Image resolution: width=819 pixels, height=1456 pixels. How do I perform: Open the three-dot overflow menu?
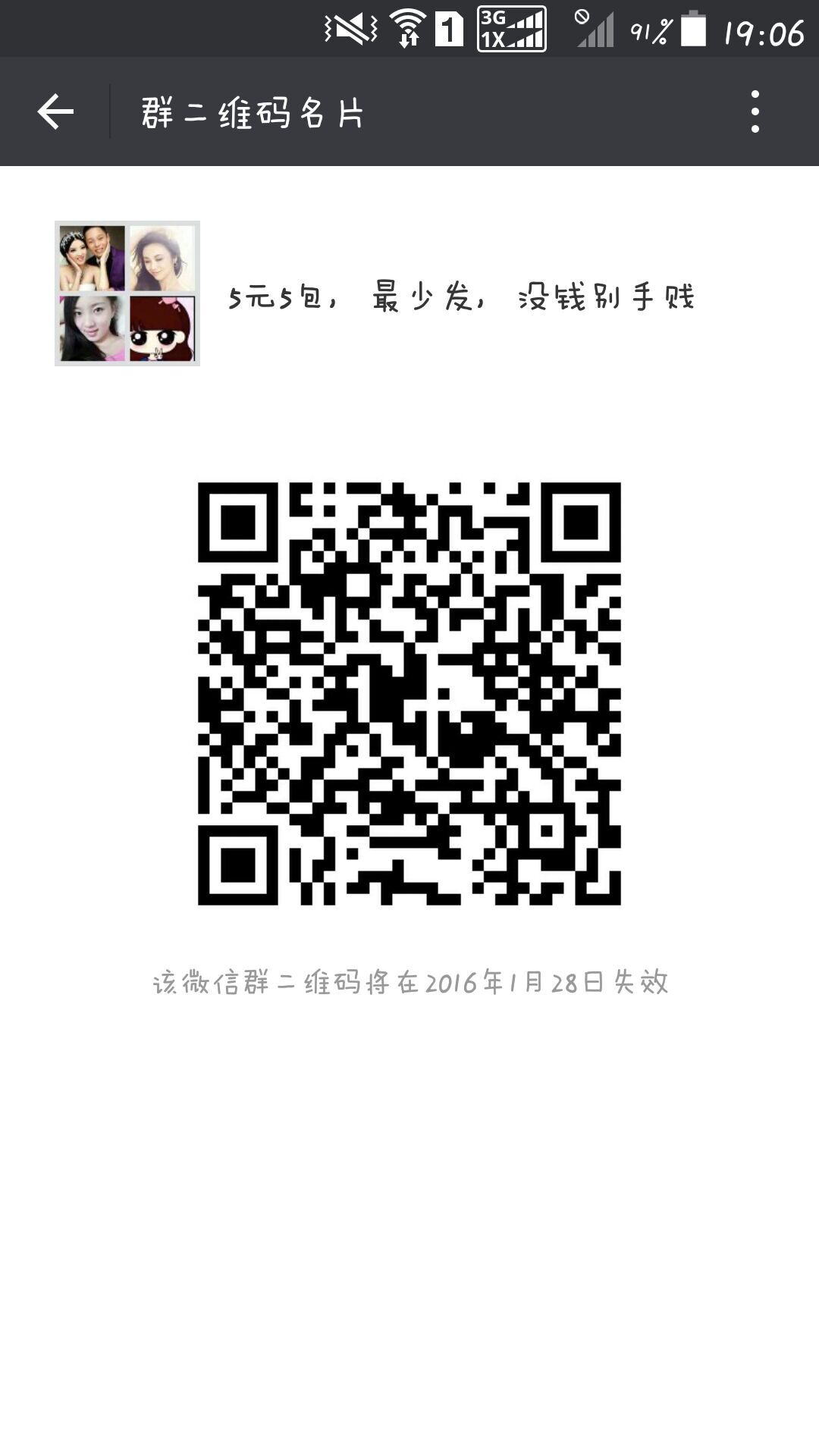point(755,111)
